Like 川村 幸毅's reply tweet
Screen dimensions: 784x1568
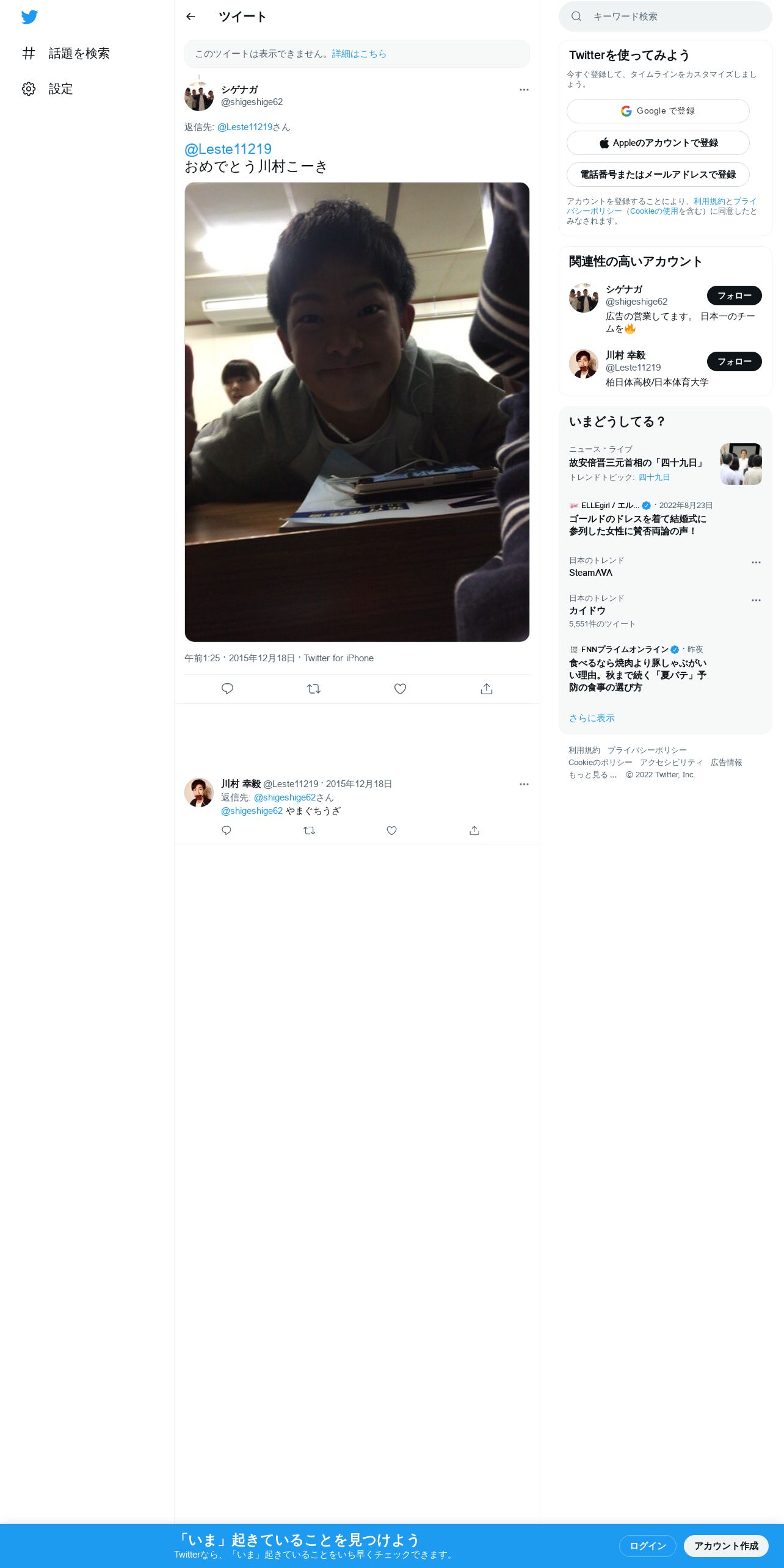(x=392, y=830)
